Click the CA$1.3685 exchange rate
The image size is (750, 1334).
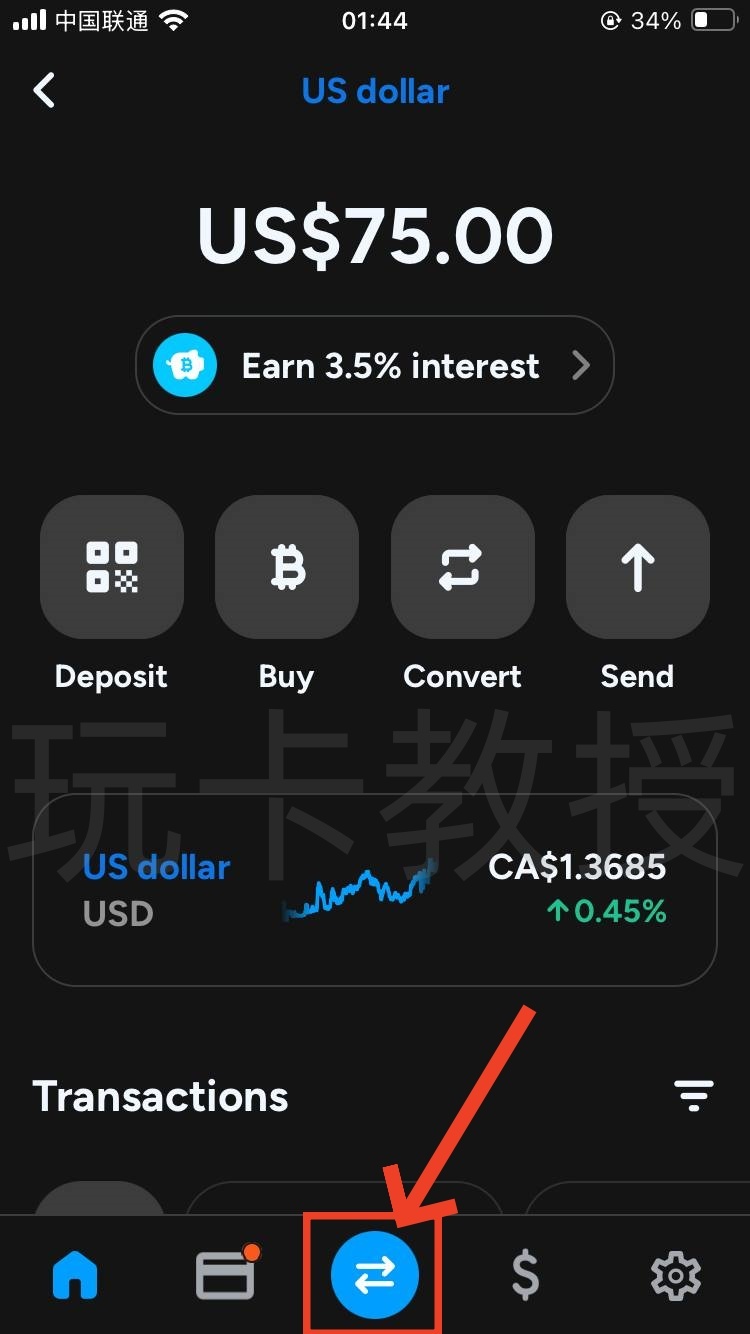(x=578, y=867)
